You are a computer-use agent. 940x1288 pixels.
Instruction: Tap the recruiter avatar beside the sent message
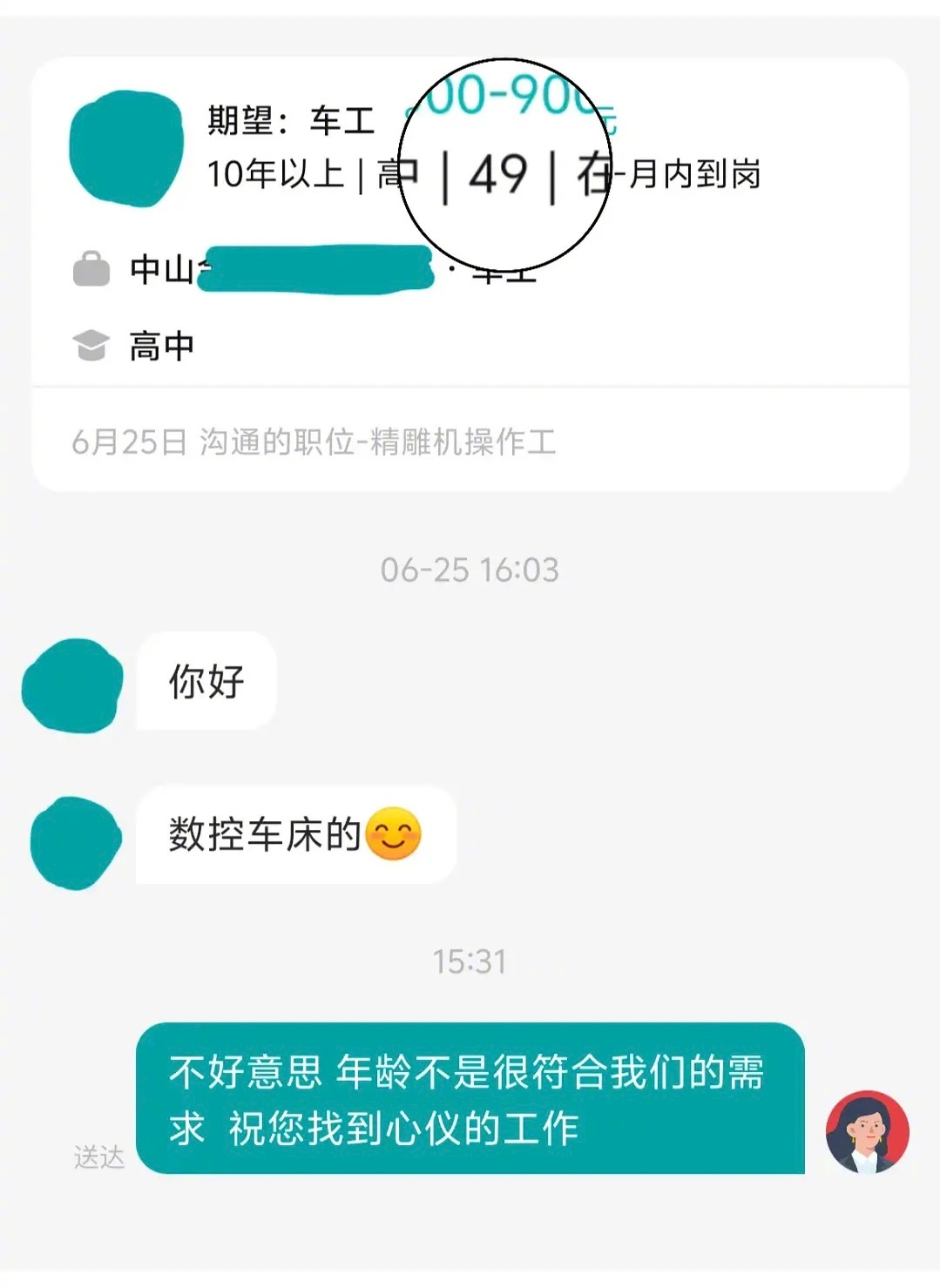pyautogui.click(x=867, y=1132)
